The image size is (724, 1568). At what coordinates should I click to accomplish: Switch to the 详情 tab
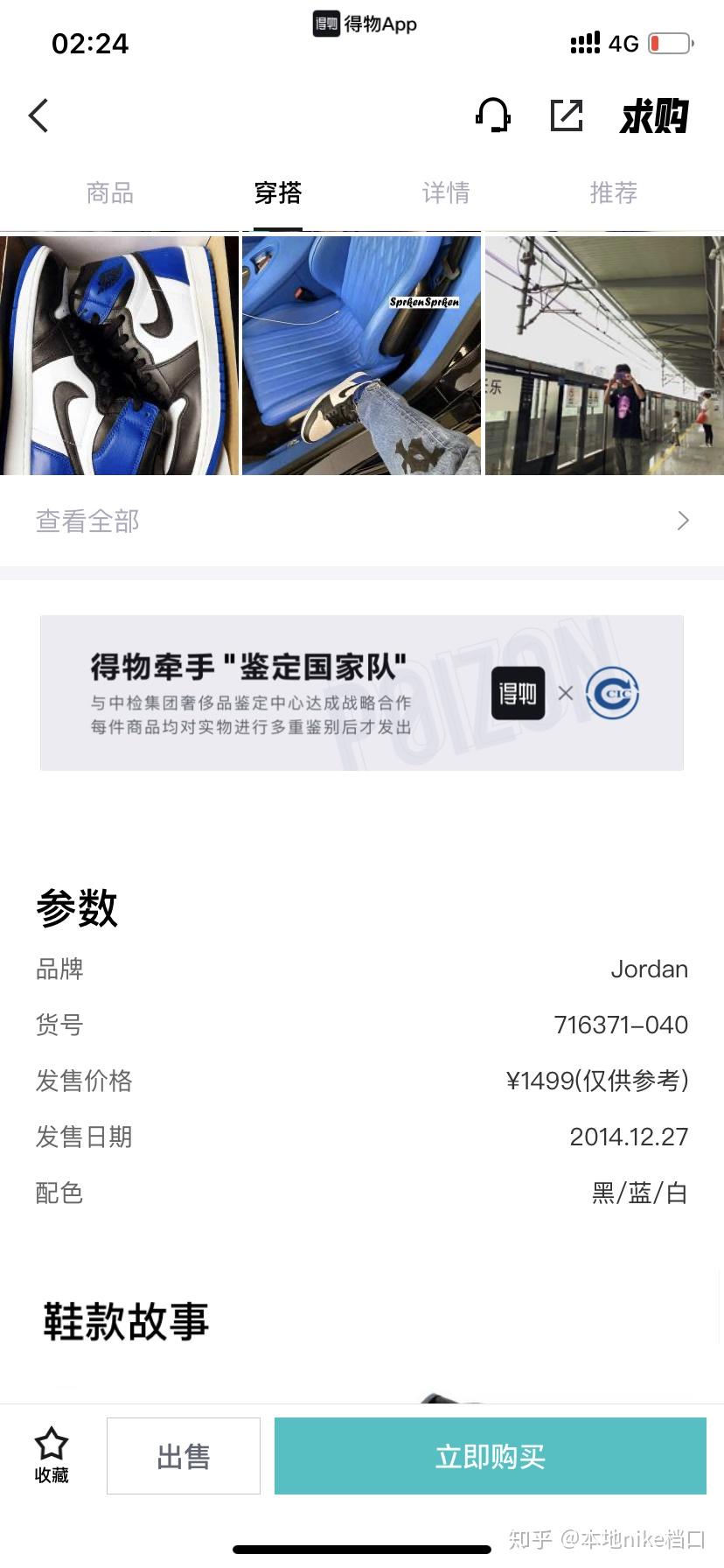click(x=446, y=192)
